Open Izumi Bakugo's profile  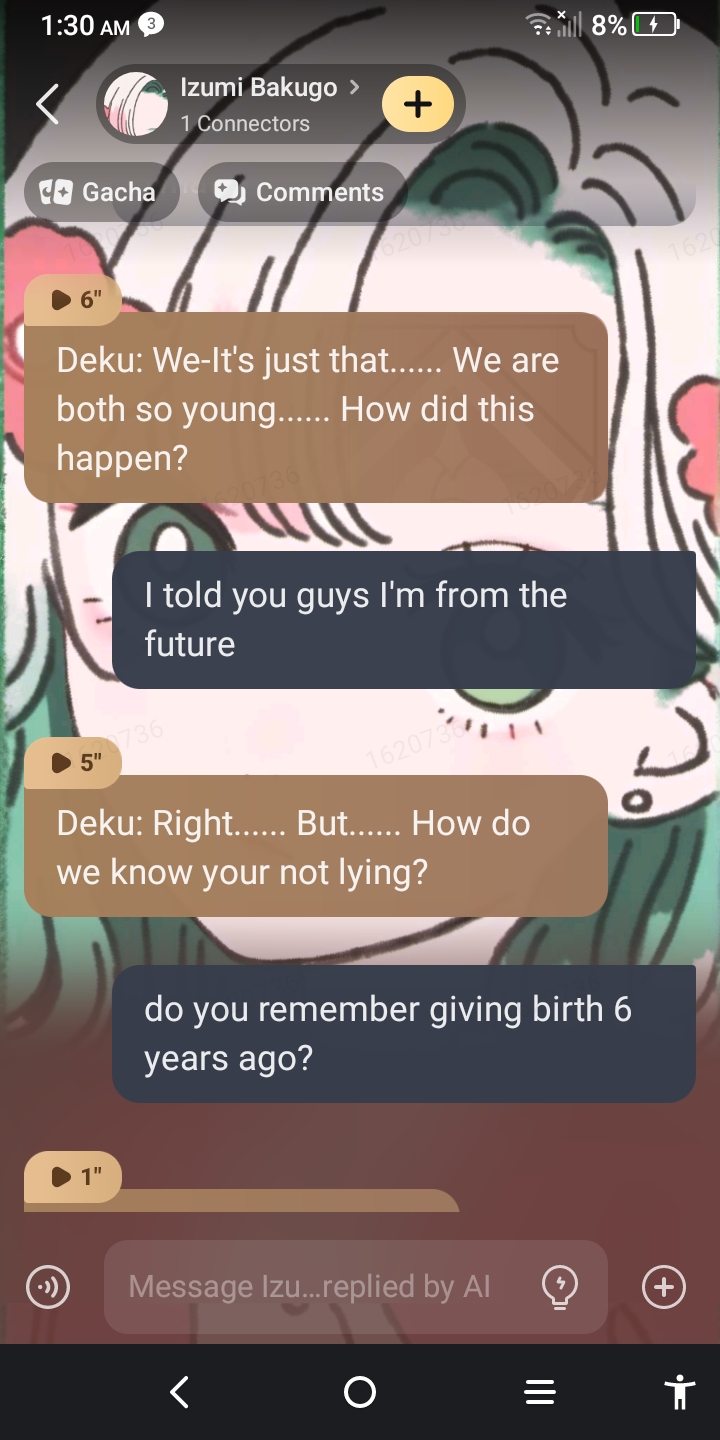coord(258,104)
